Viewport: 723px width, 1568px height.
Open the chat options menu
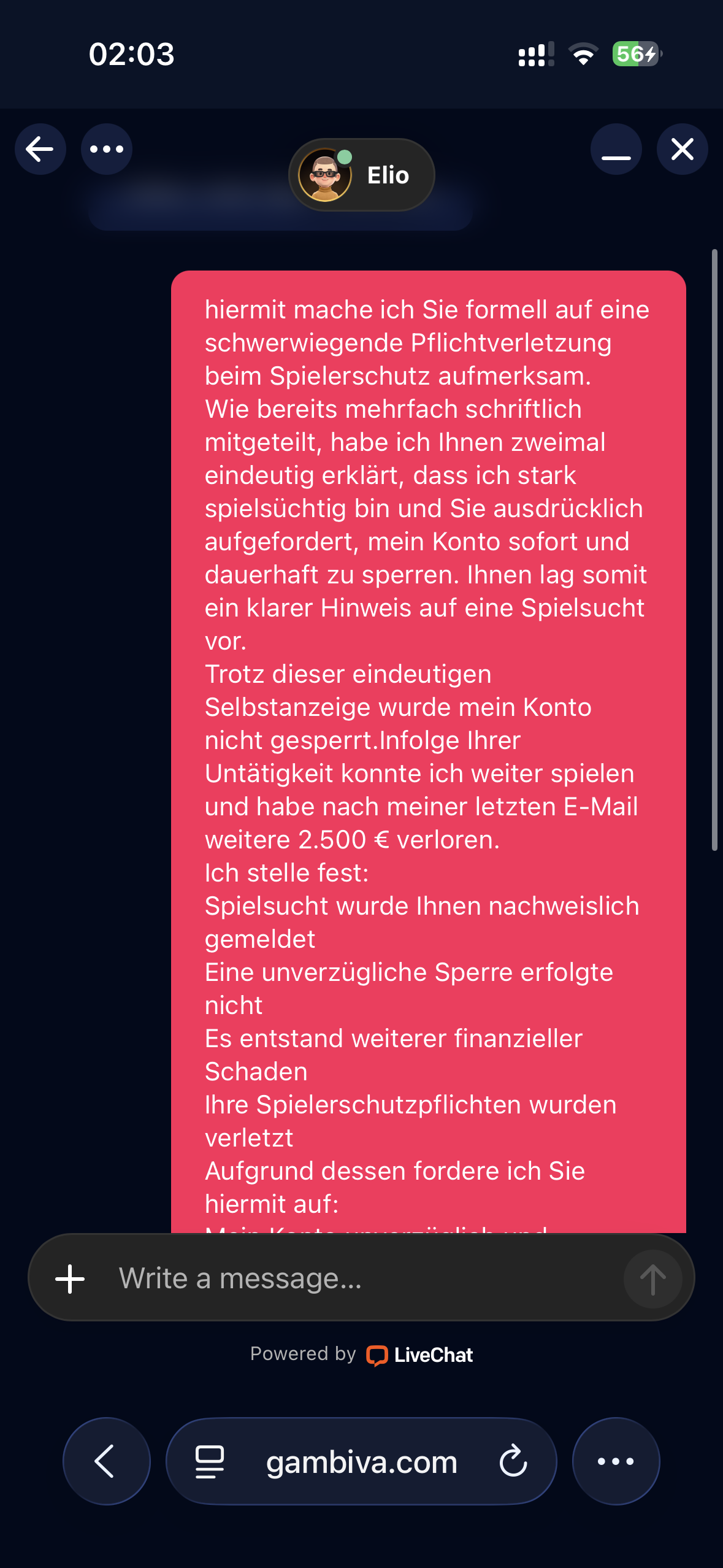[107, 149]
